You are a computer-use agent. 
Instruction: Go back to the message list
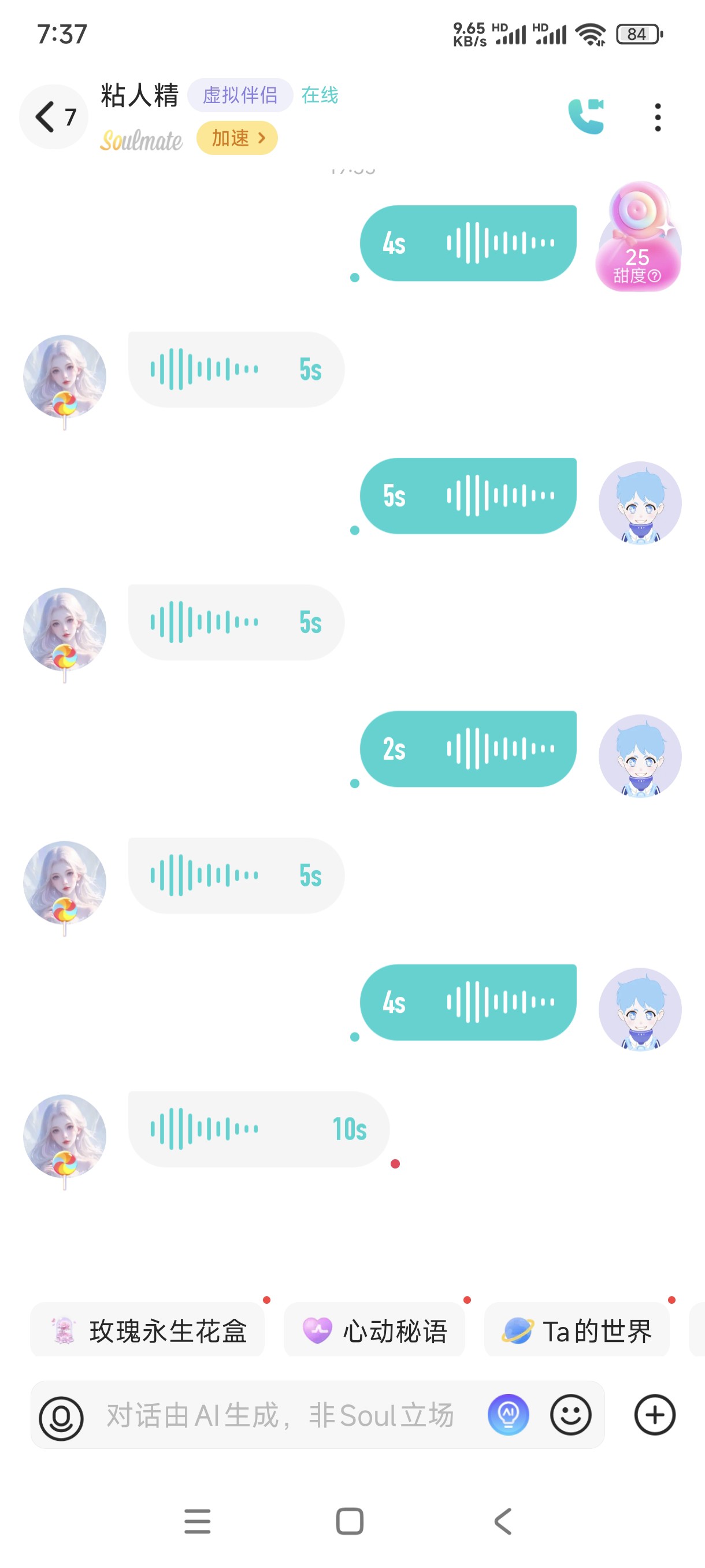(54, 116)
